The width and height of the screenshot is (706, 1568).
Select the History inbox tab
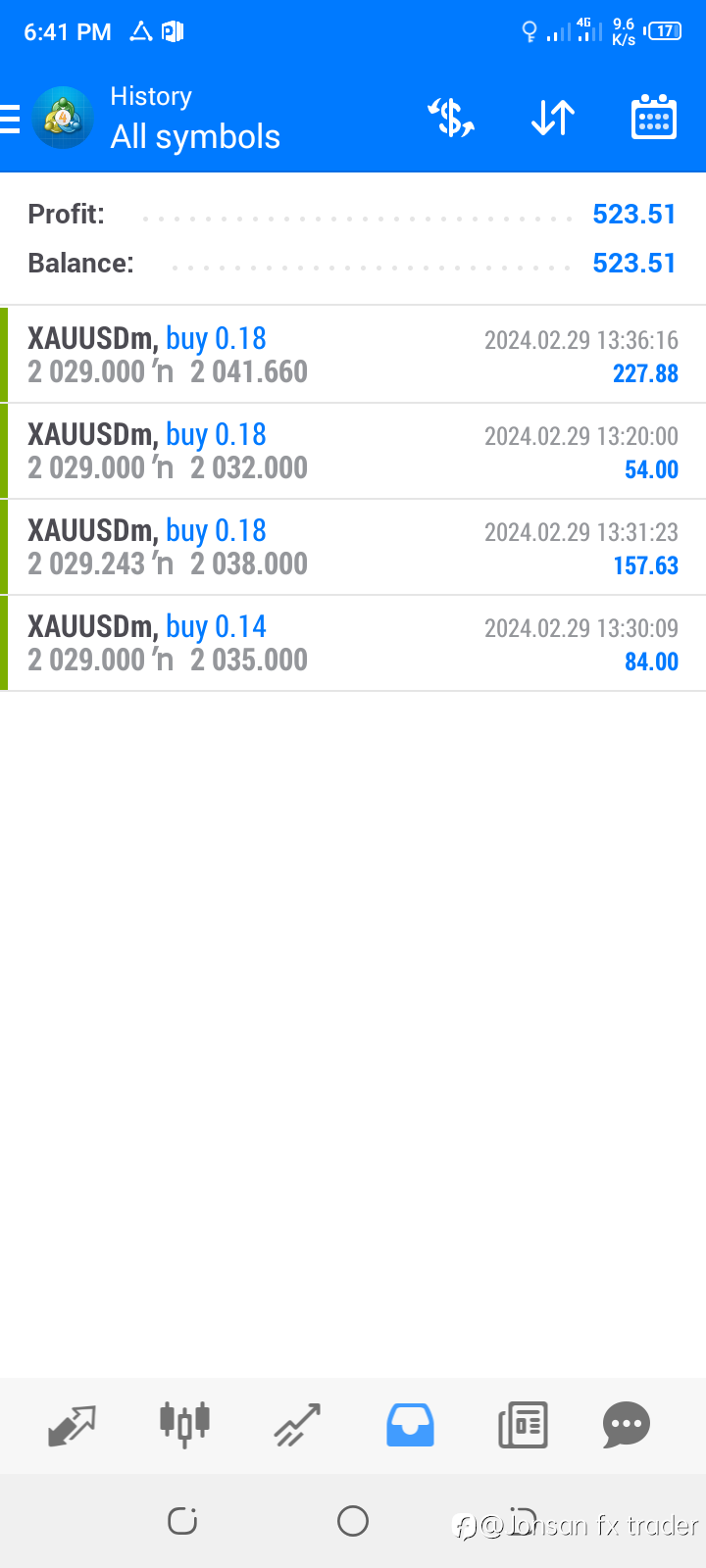[x=410, y=1425]
